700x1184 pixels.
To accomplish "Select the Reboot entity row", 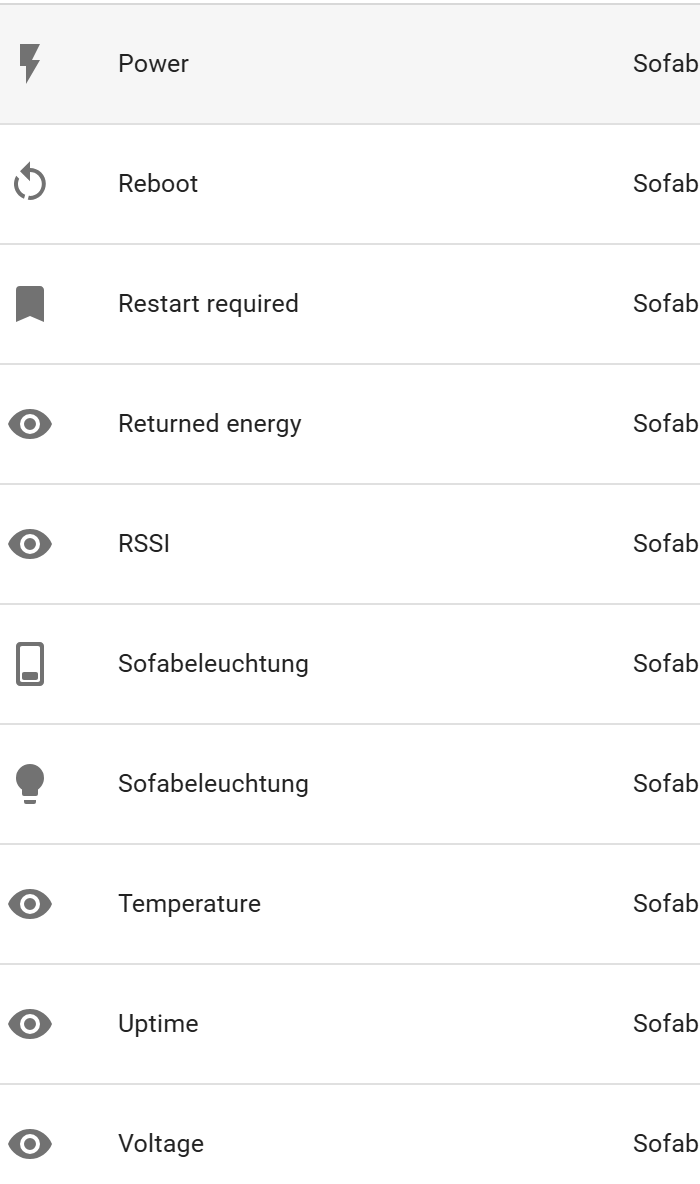I will click(350, 184).
